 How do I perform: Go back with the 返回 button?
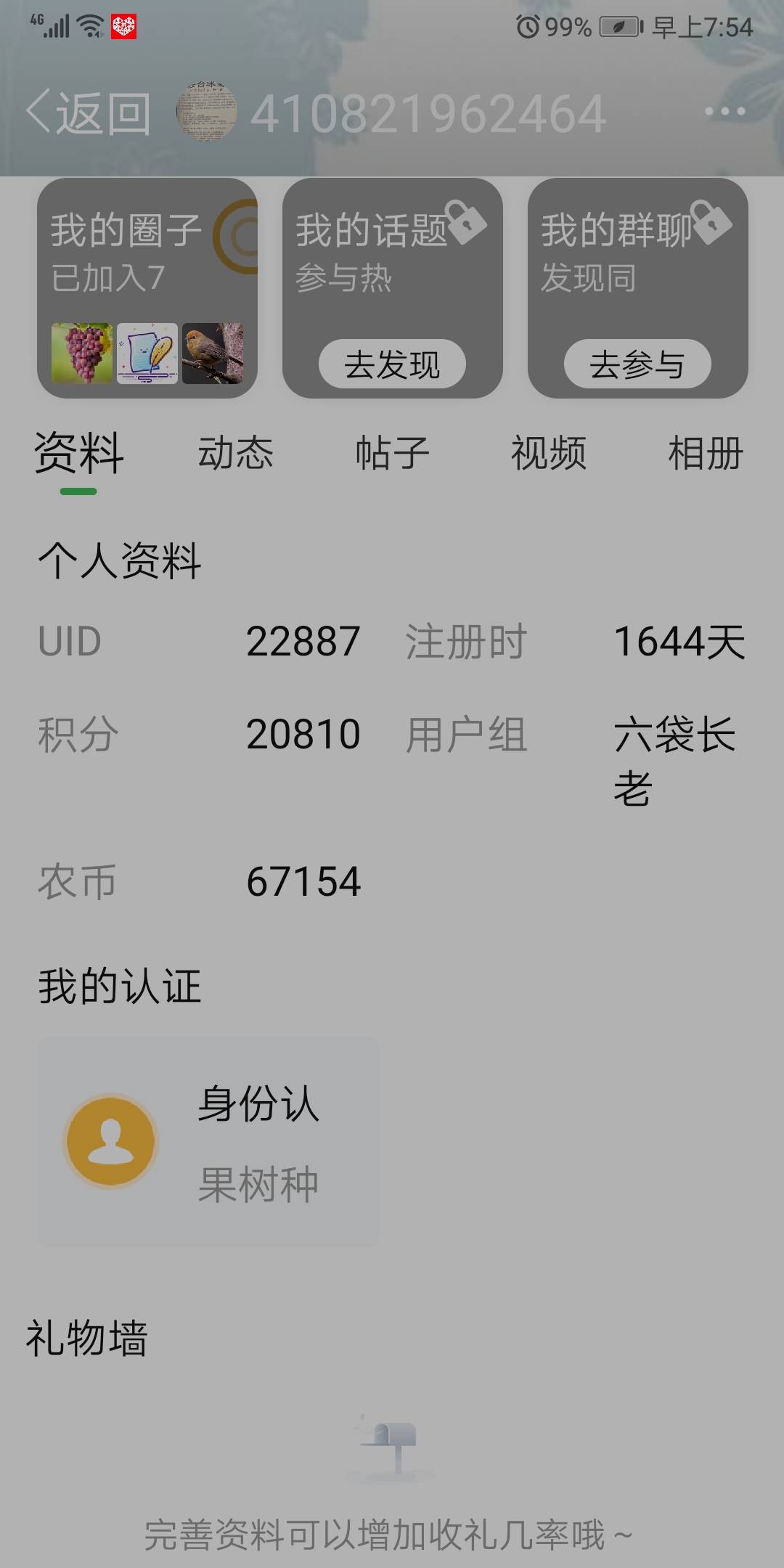(89, 113)
